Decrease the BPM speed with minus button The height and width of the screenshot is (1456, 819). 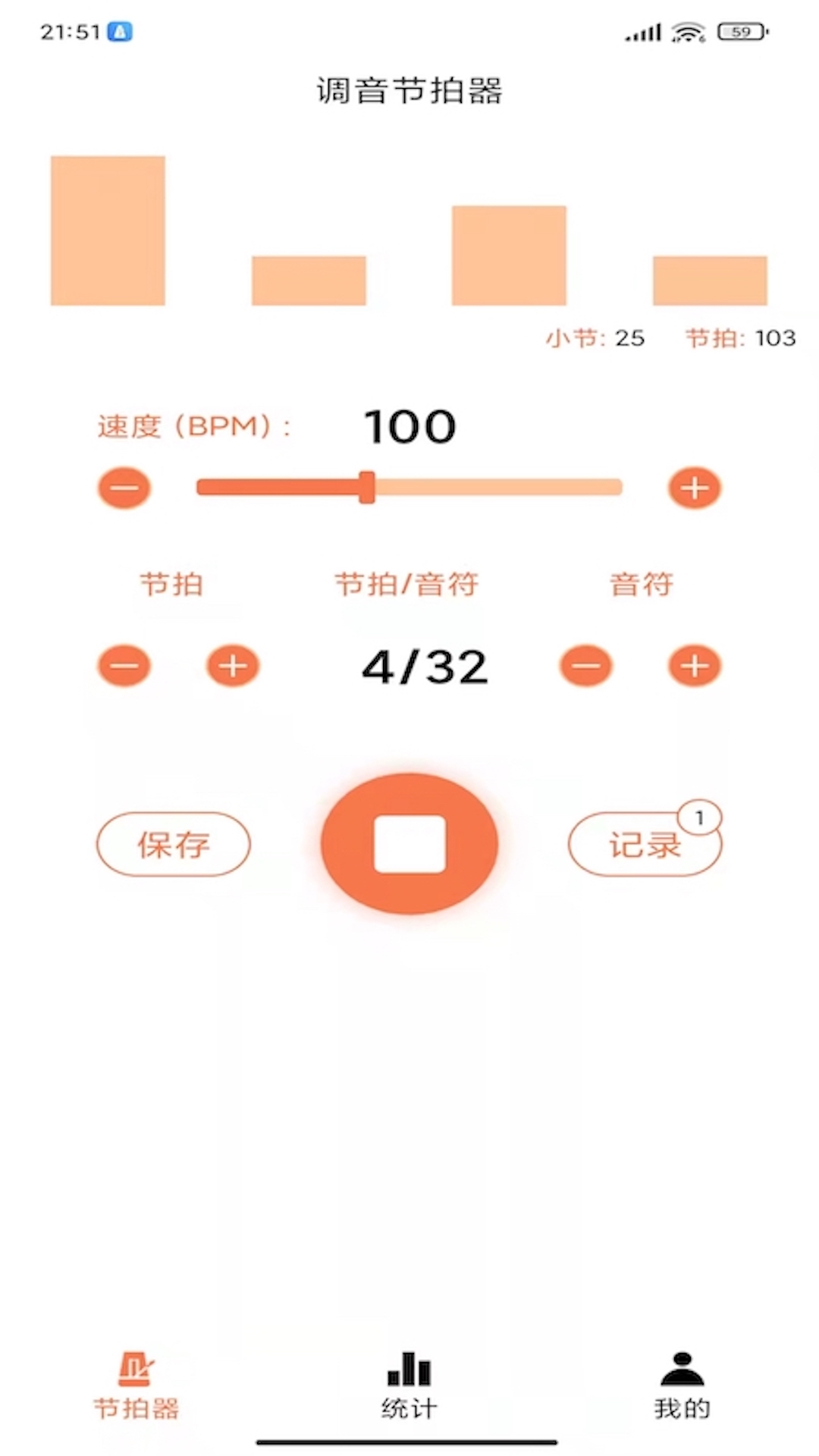[x=124, y=488]
